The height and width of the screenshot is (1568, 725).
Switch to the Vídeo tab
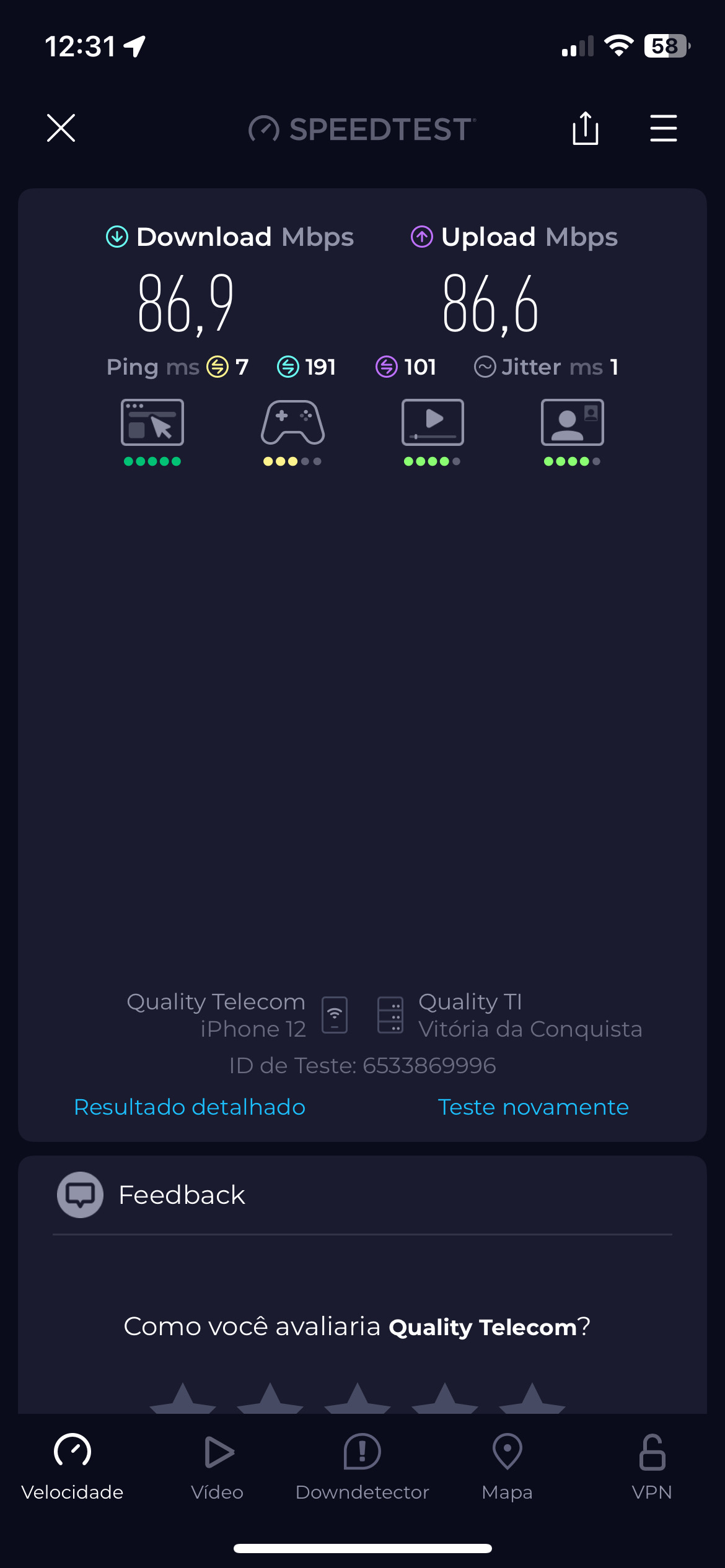pos(217,1465)
